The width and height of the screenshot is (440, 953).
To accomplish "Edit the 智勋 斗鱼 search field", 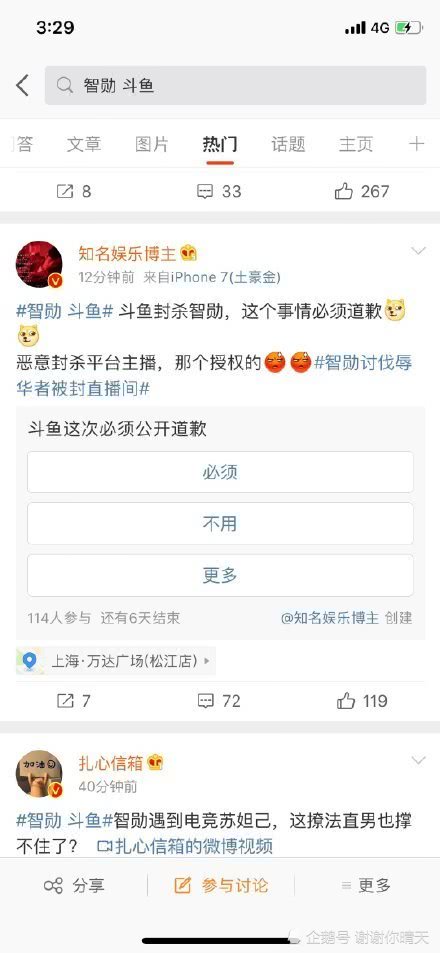I will 235,86.
